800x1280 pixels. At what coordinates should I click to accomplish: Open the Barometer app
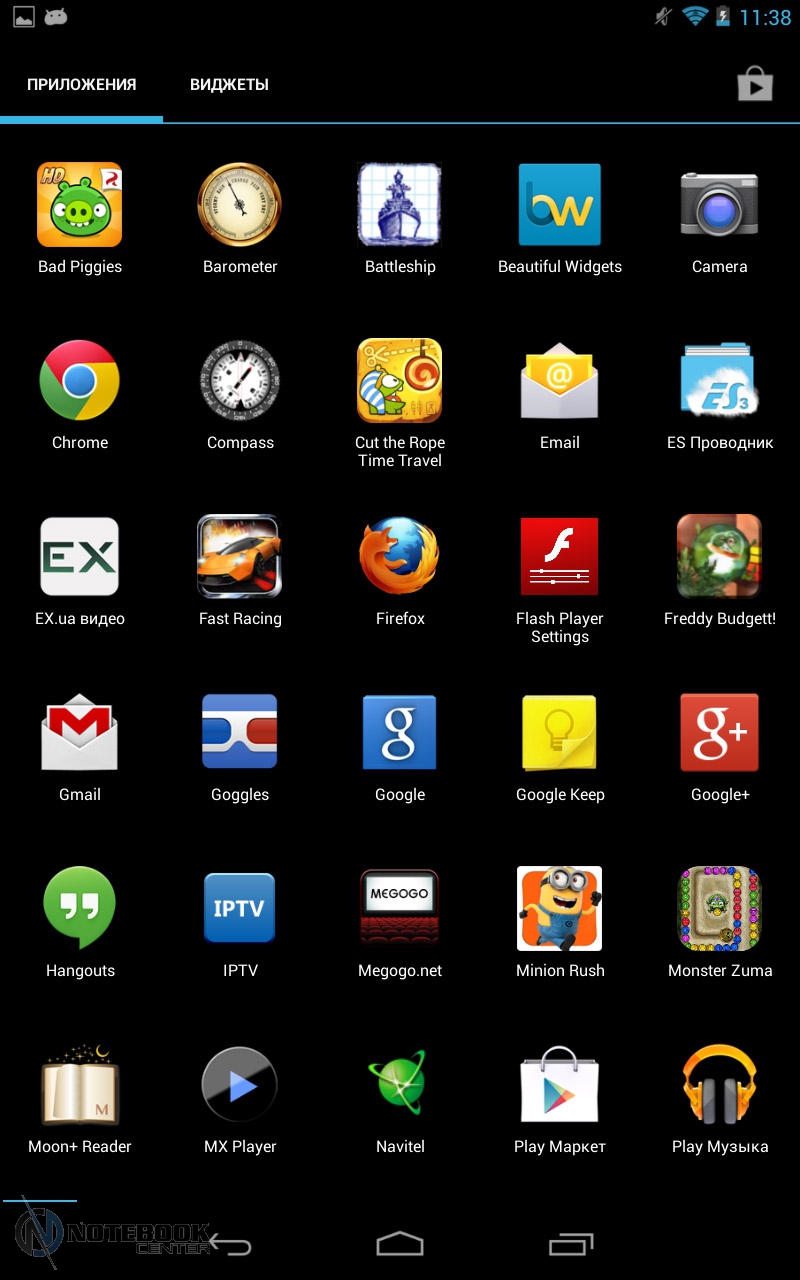[x=240, y=207]
